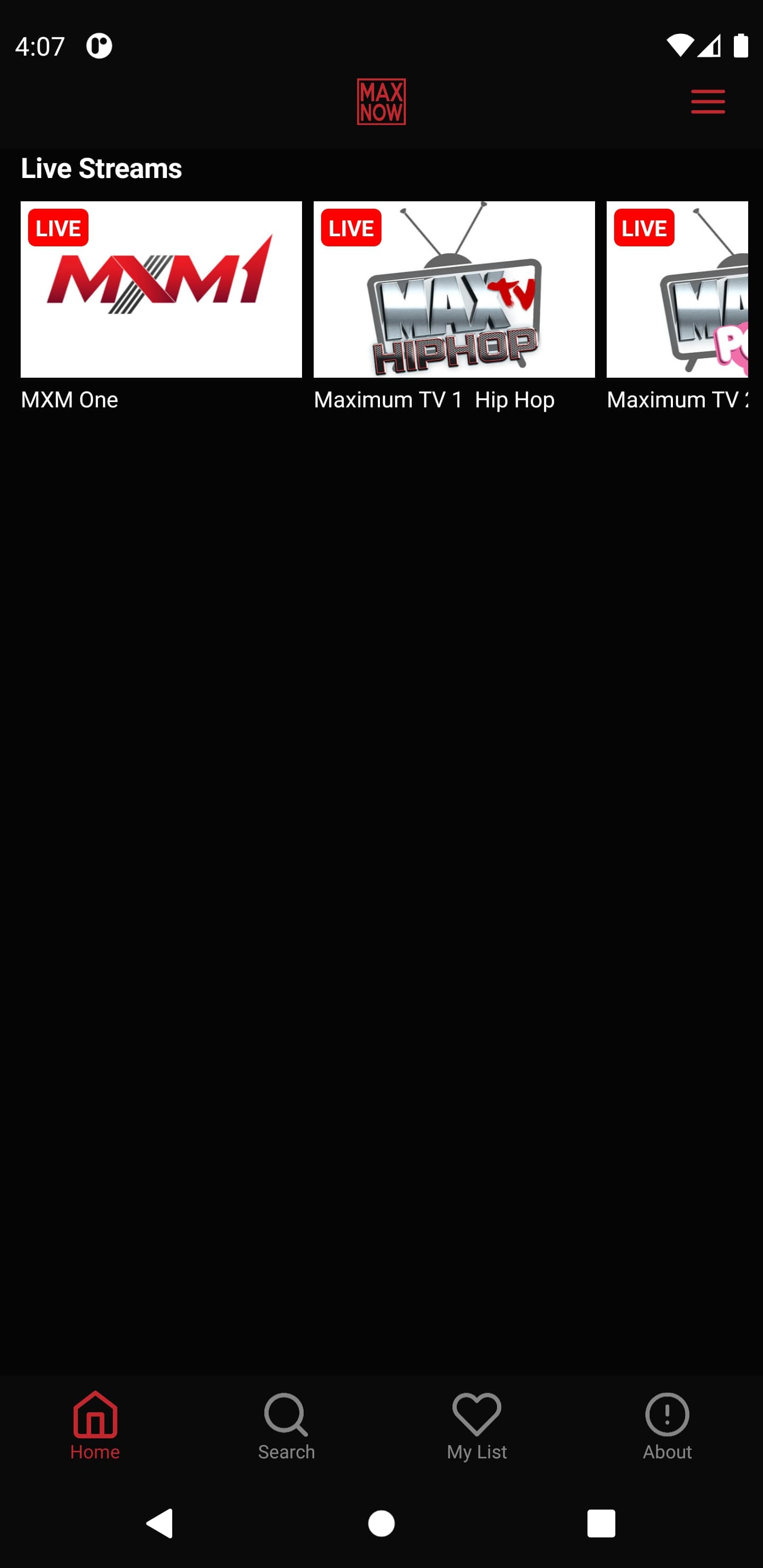
Task: Open the My List tab
Action: (x=477, y=1426)
